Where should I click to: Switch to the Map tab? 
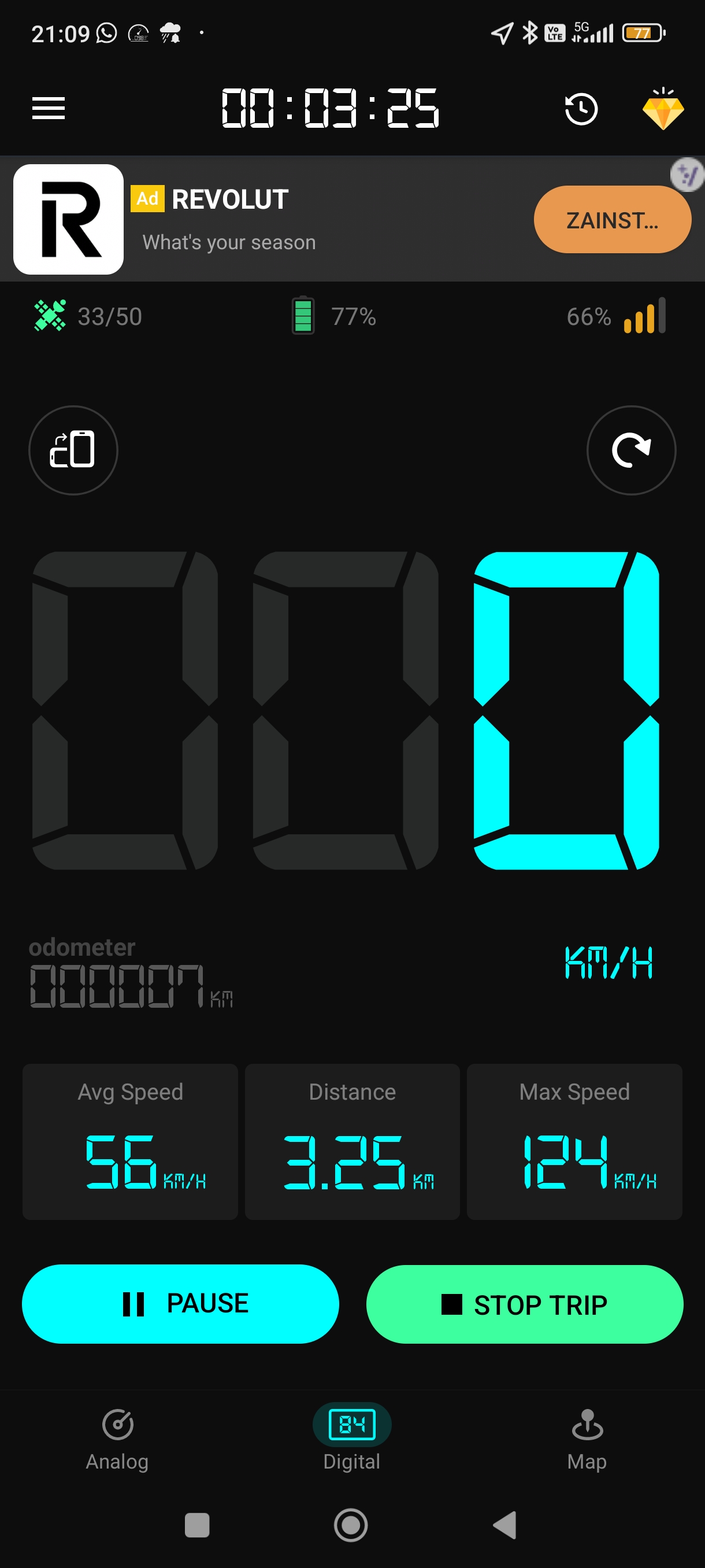[x=587, y=1439]
